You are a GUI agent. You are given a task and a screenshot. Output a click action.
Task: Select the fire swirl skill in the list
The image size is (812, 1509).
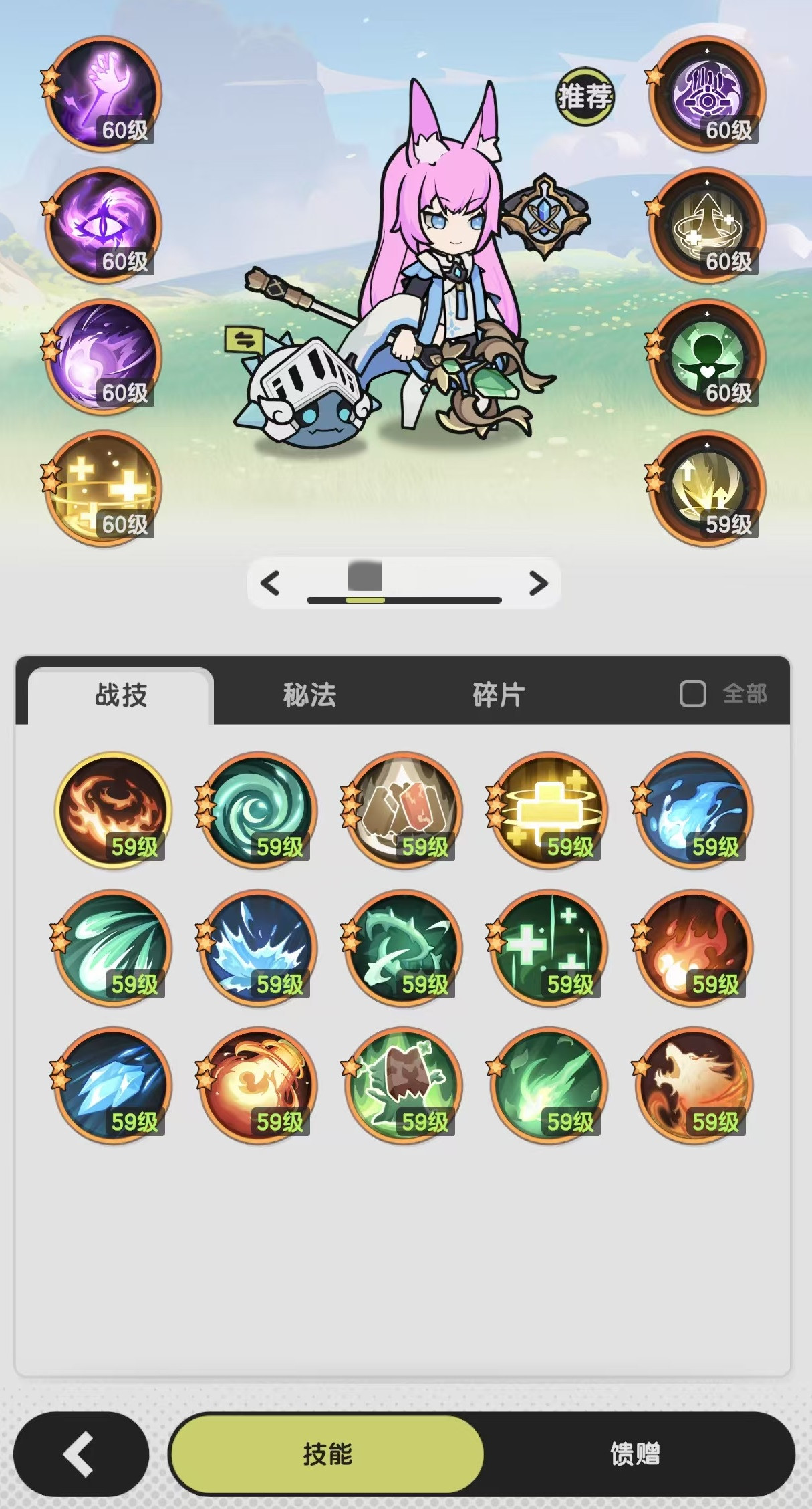[113, 810]
